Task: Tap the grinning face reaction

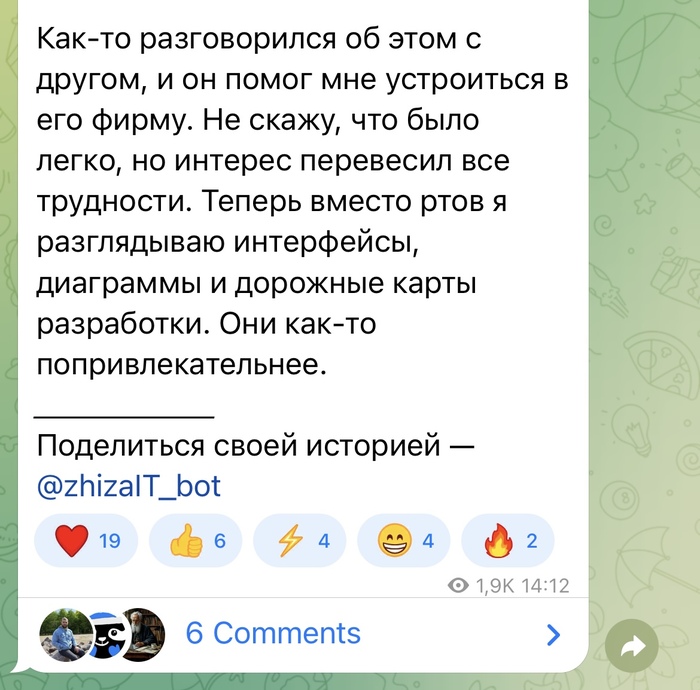Action: point(404,542)
